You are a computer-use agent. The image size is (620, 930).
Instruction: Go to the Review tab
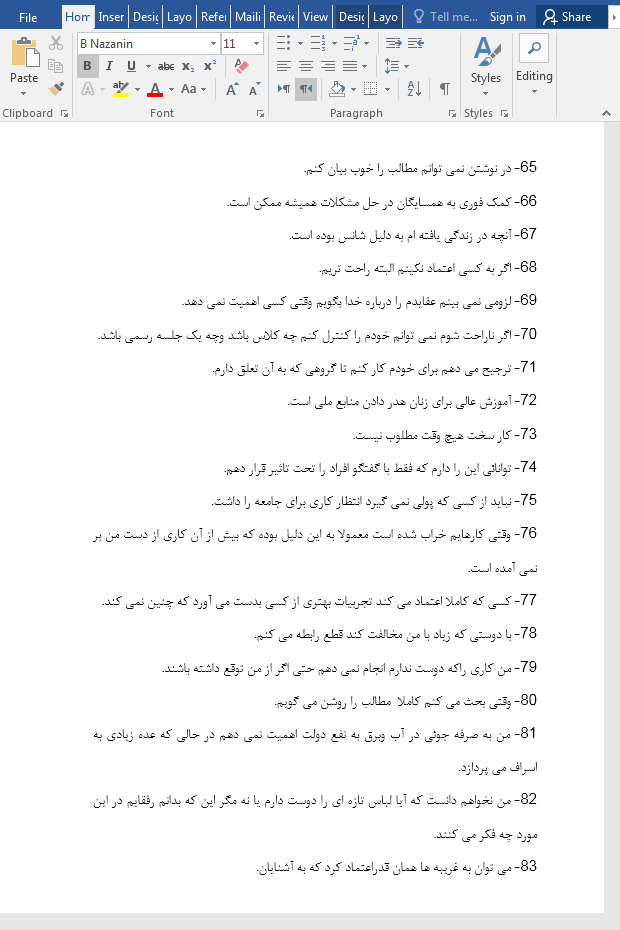282,17
